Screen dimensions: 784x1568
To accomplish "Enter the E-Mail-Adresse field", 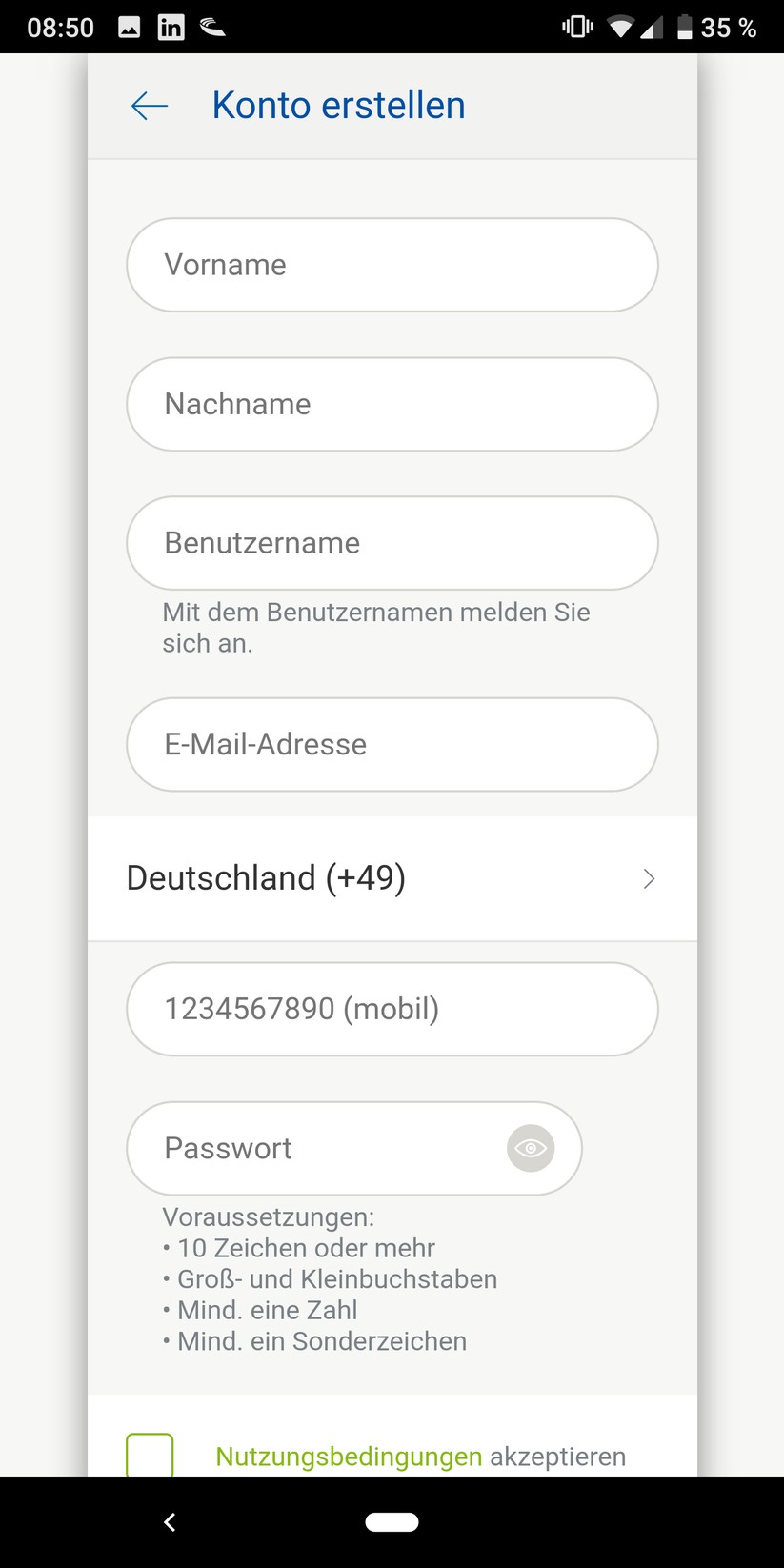I will [392, 744].
